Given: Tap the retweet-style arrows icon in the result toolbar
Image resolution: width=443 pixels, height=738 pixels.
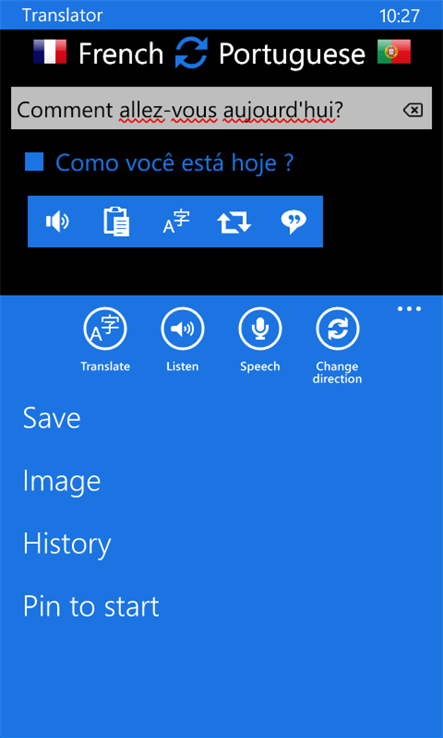Looking at the screenshot, I should [234, 222].
